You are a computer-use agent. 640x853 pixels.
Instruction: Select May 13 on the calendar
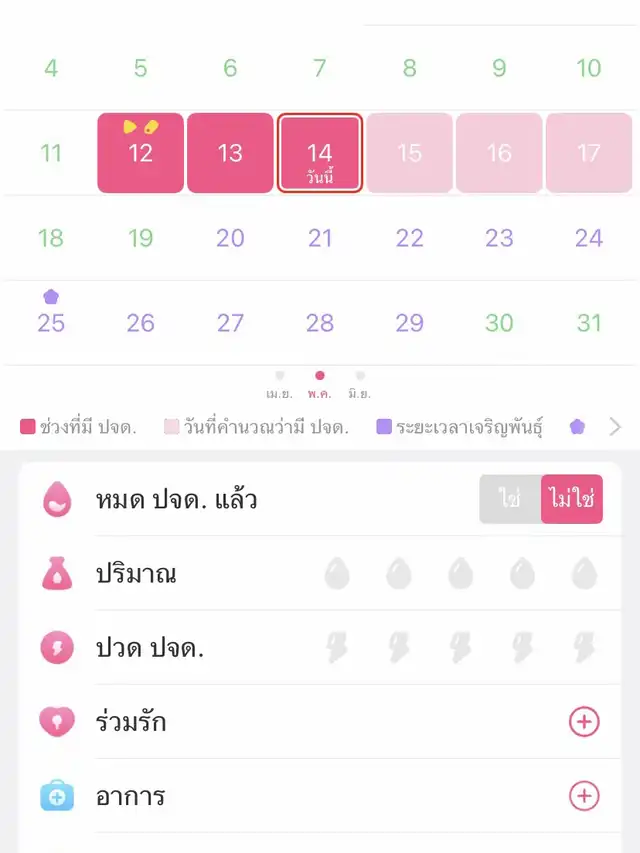(230, 153)
